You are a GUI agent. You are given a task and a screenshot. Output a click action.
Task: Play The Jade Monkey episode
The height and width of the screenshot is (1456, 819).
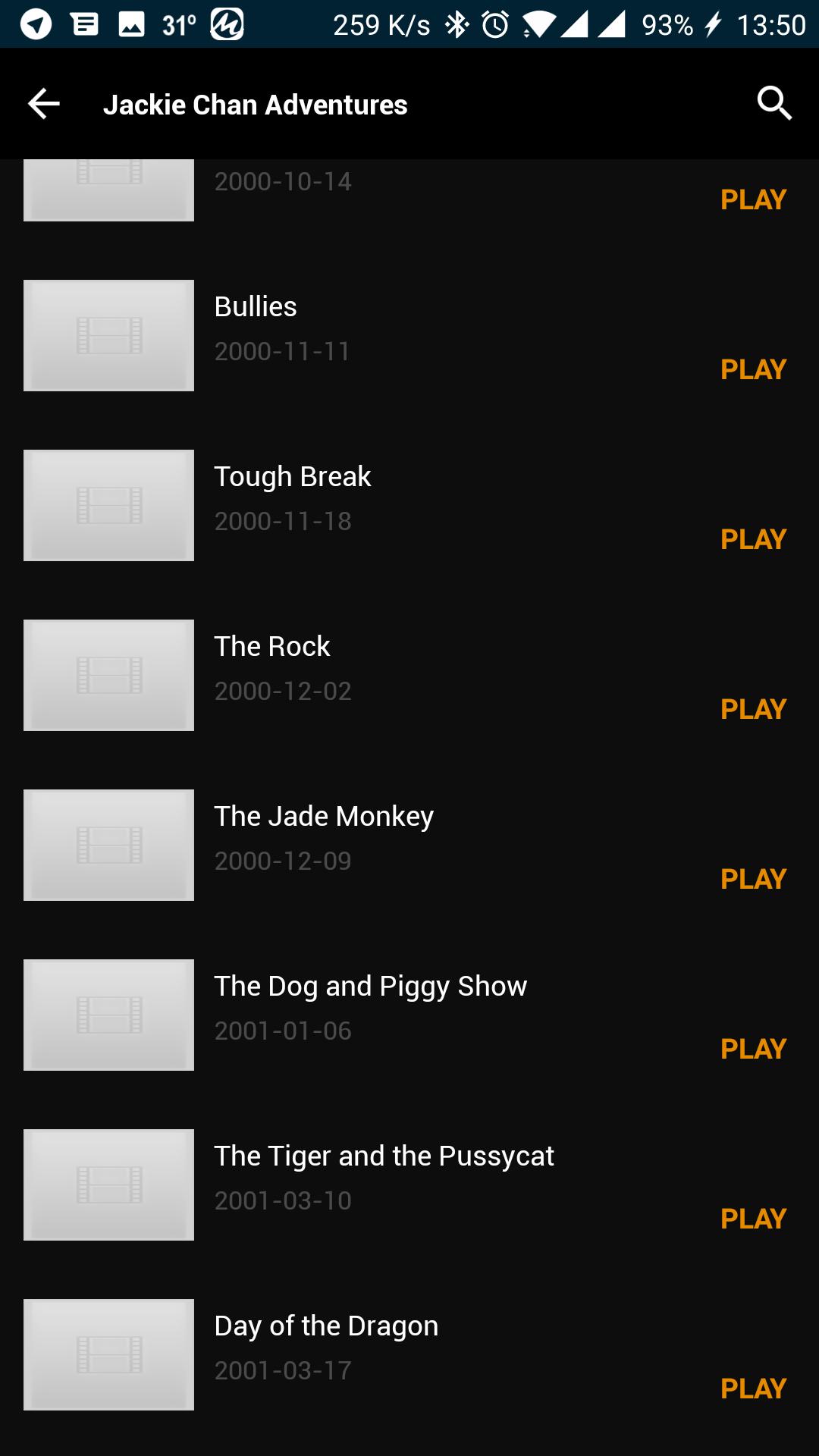coord(753,879)
